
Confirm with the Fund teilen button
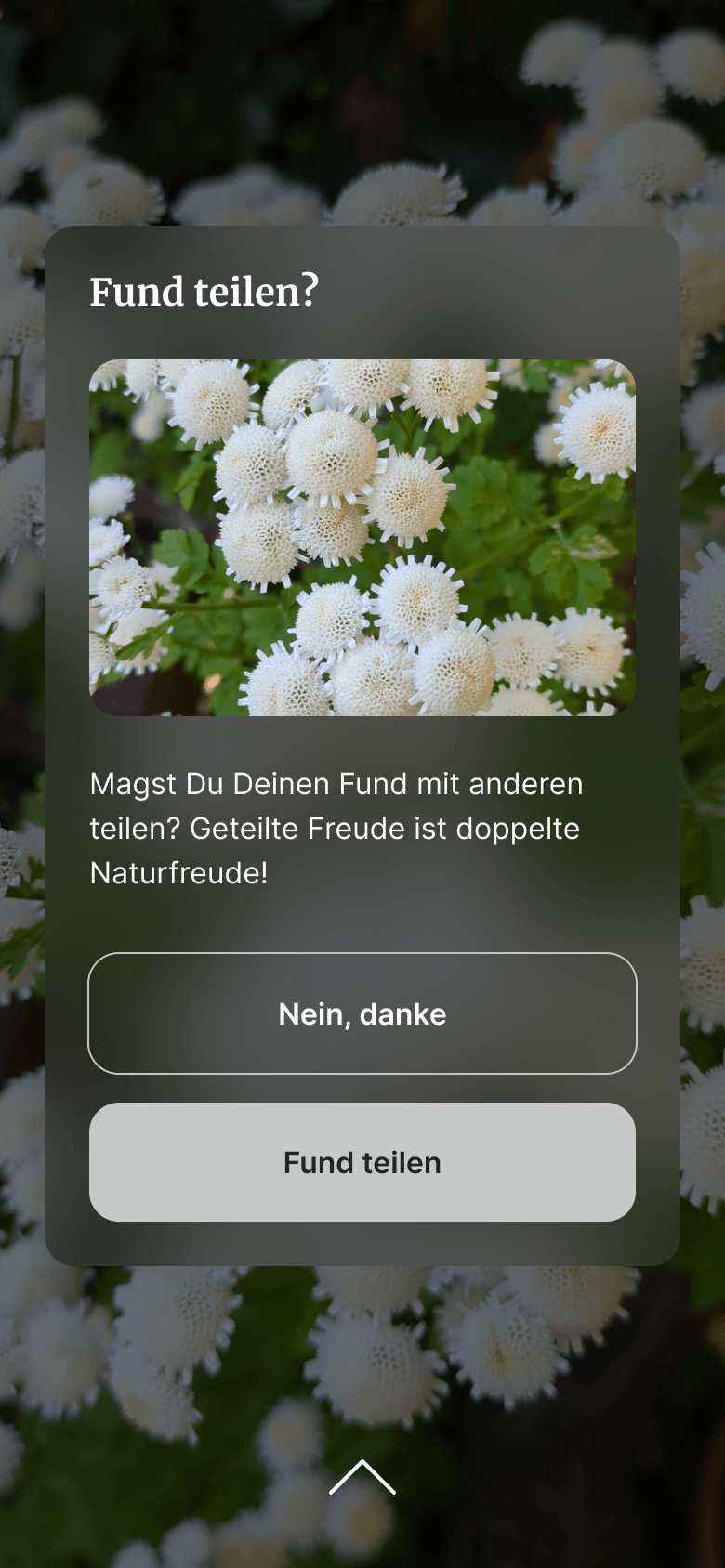pyautogui.click(x=362, y=1162)
